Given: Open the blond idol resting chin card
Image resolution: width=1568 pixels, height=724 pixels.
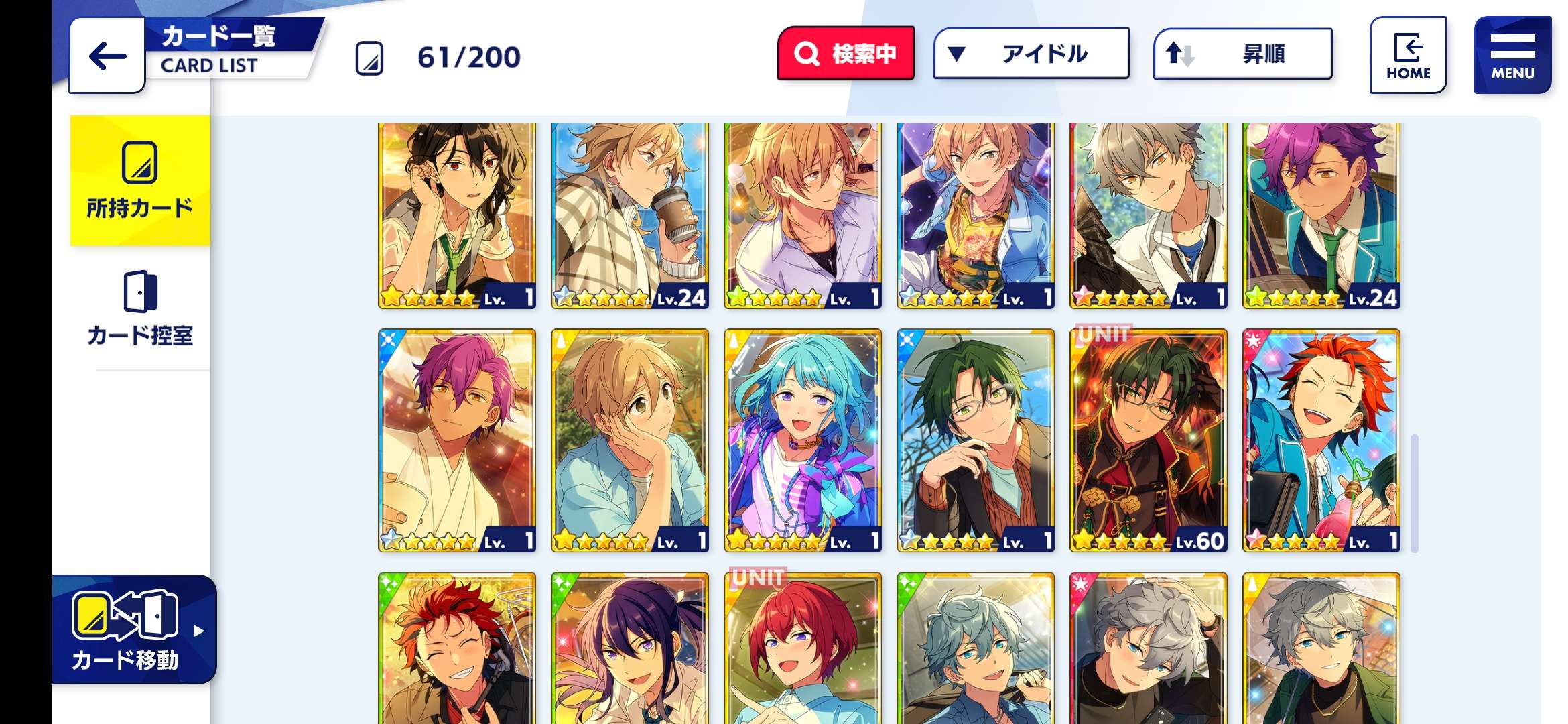Looking at the screenshot, I should (629, 440).
